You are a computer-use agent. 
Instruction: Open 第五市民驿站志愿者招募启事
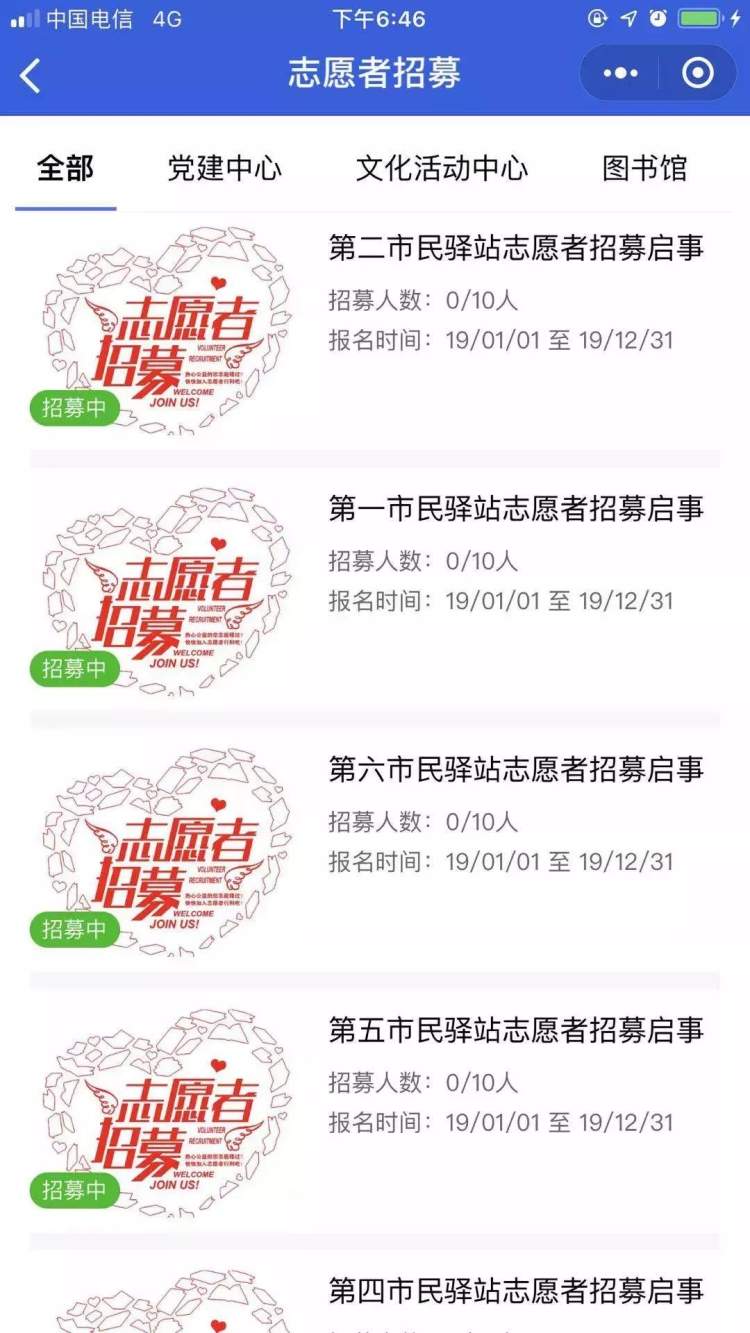[x=516, y=1030]
